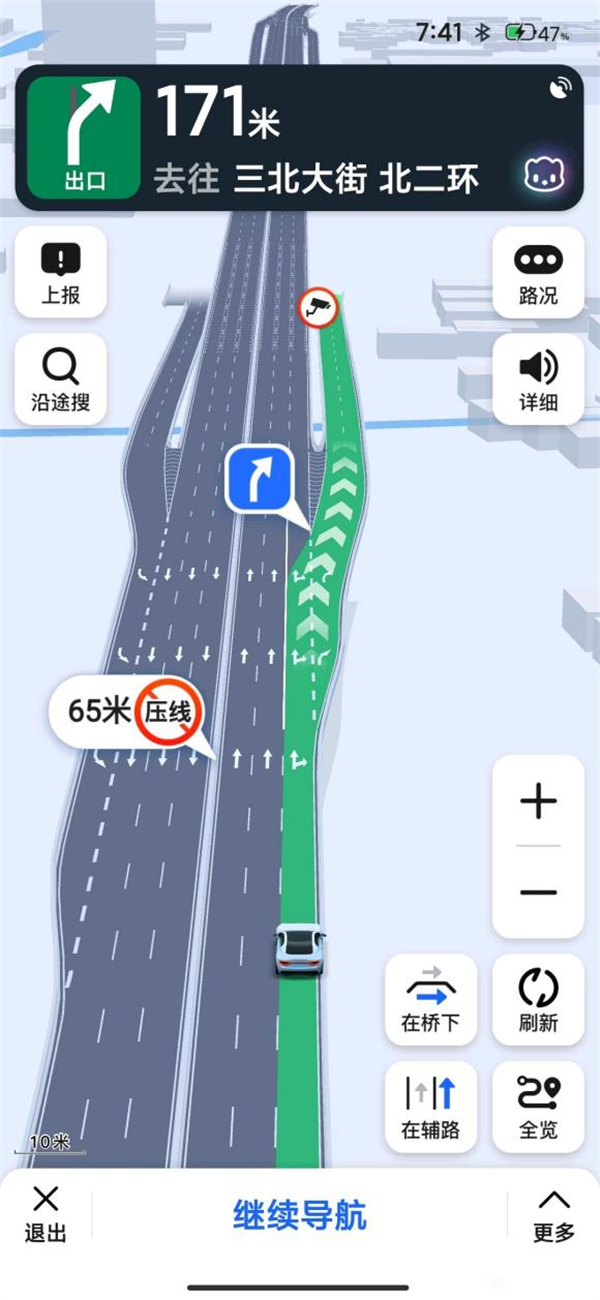This screenshot has width=600, height=1300.
Task: Tap 继续导航 to continue navigation
Action: coord(299,1215)
